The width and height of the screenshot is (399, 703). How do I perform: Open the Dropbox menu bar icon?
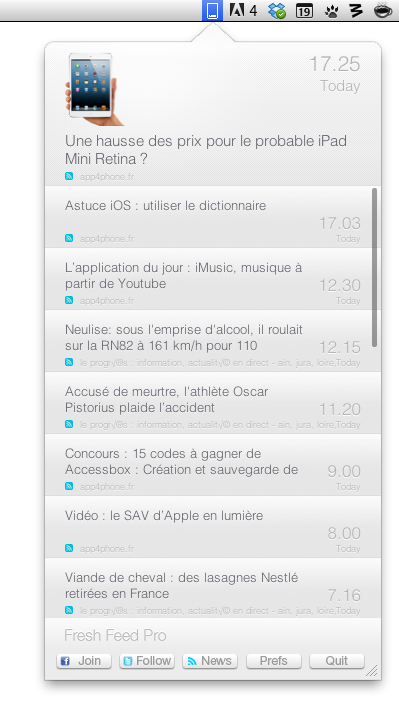tap(277, 10)
